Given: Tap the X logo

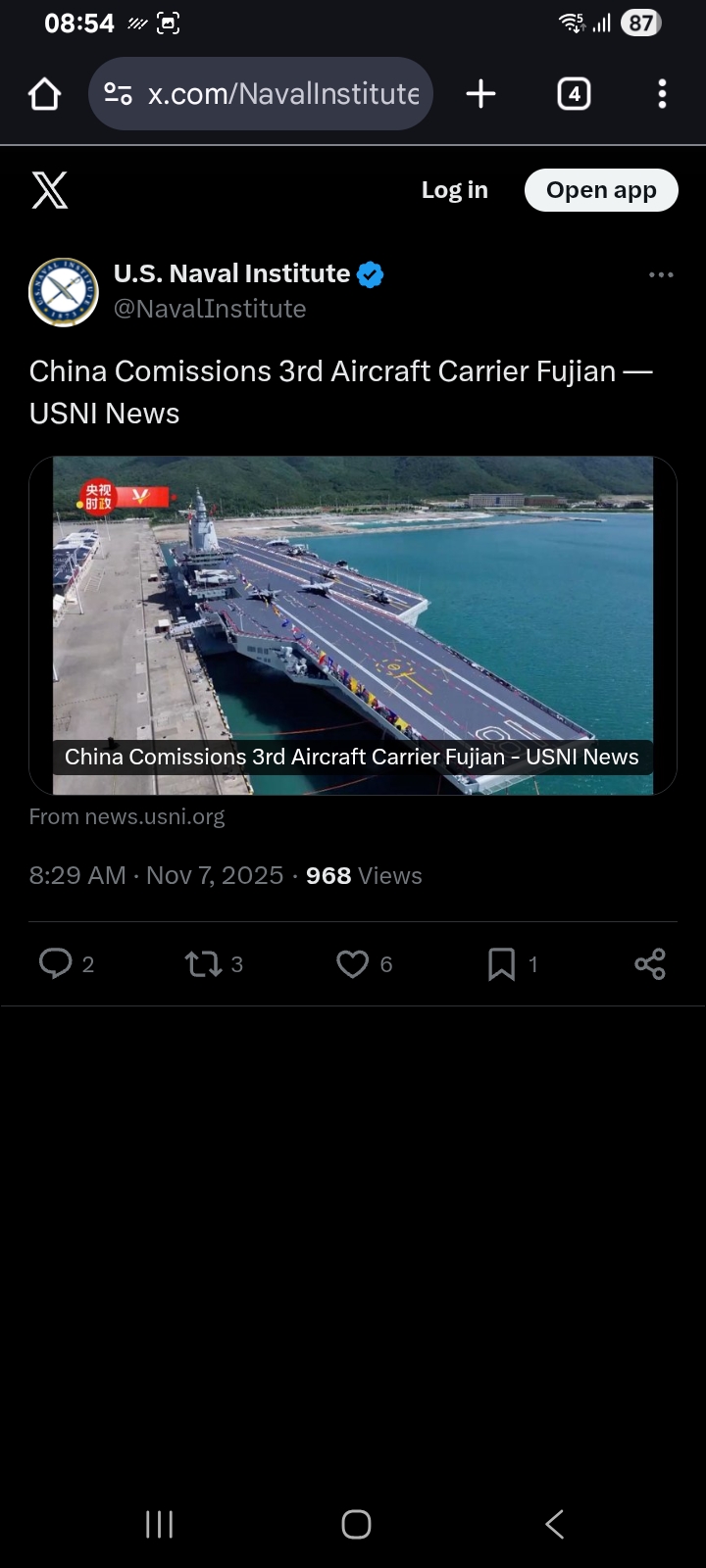Looking at the screenshot, I should pos(50,190).
